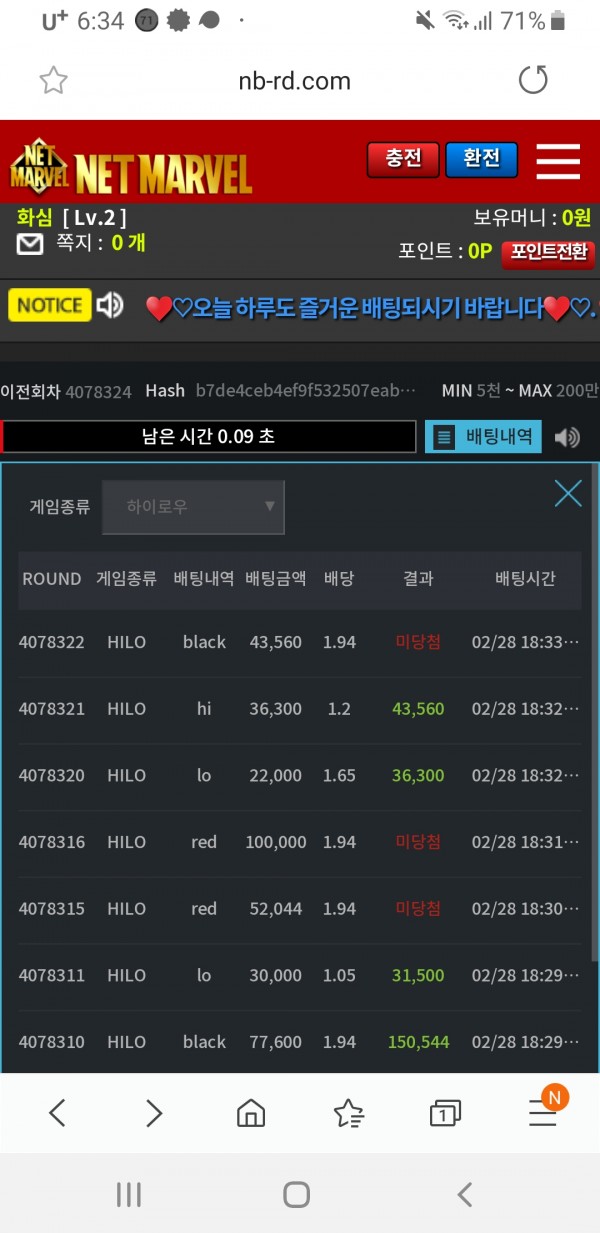The height and width of the screenshot is (1233, 600).
Task: Open the browser tabs switcher
Action: click(x=445, y=1113)
